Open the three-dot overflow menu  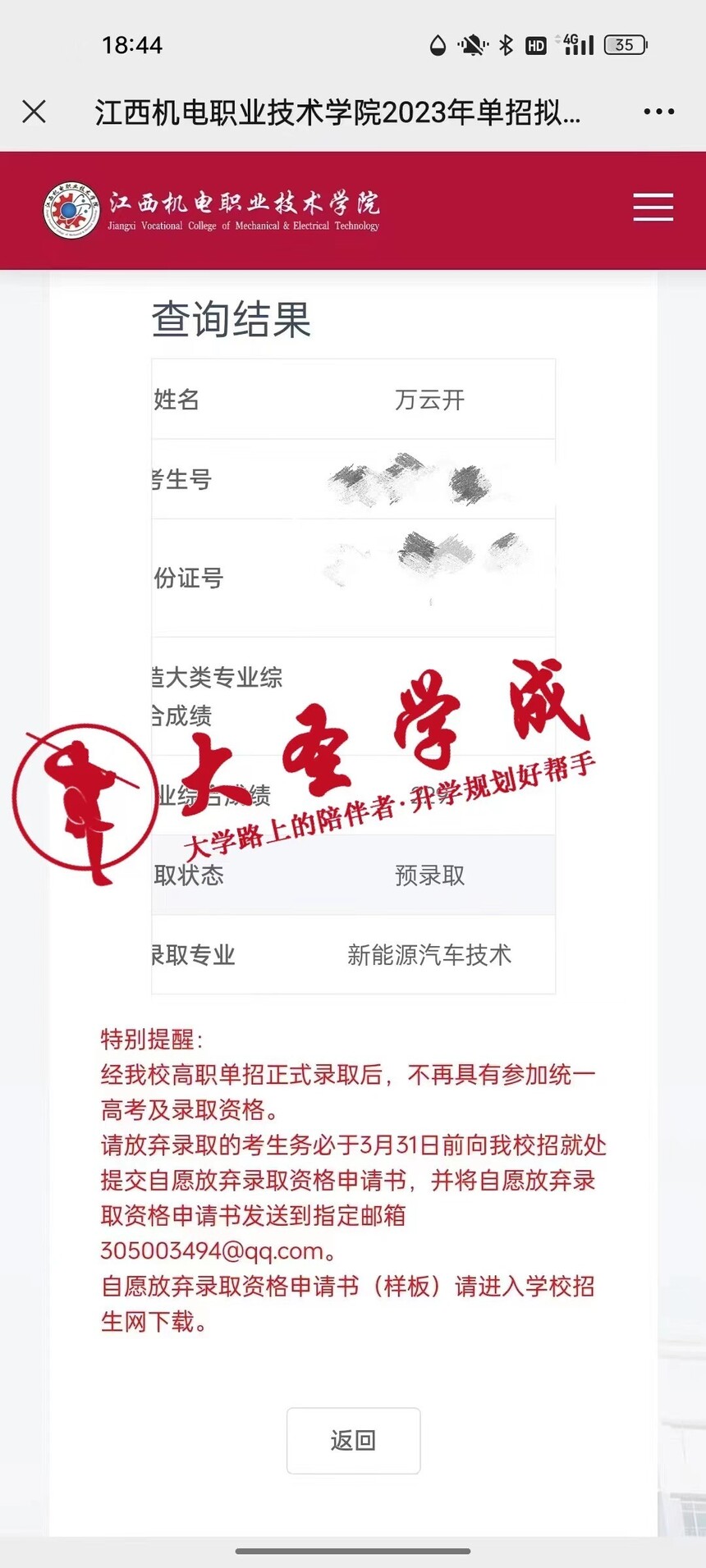(x=659, y=112)
